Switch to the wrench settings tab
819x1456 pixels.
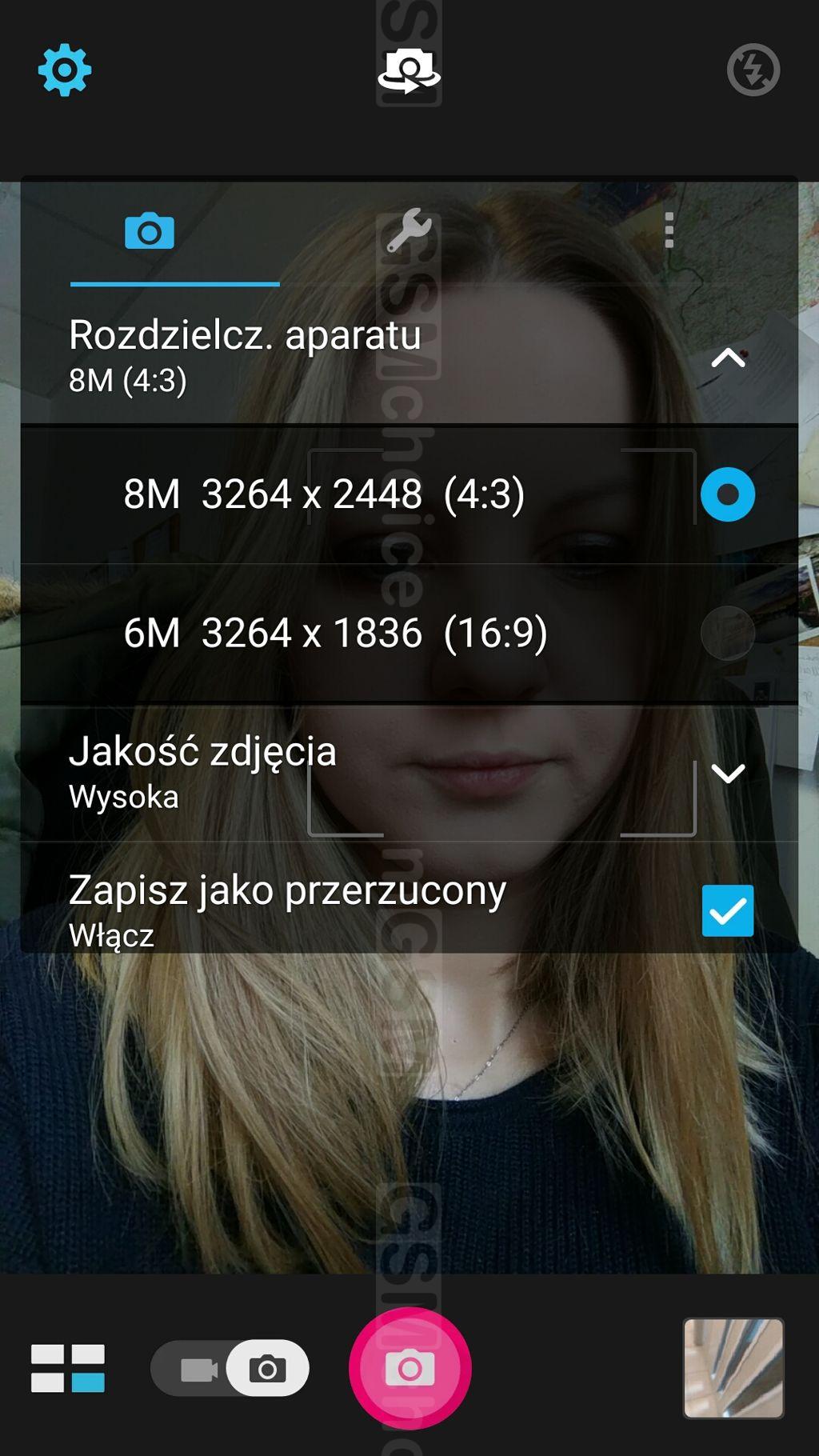click(409, 231)
